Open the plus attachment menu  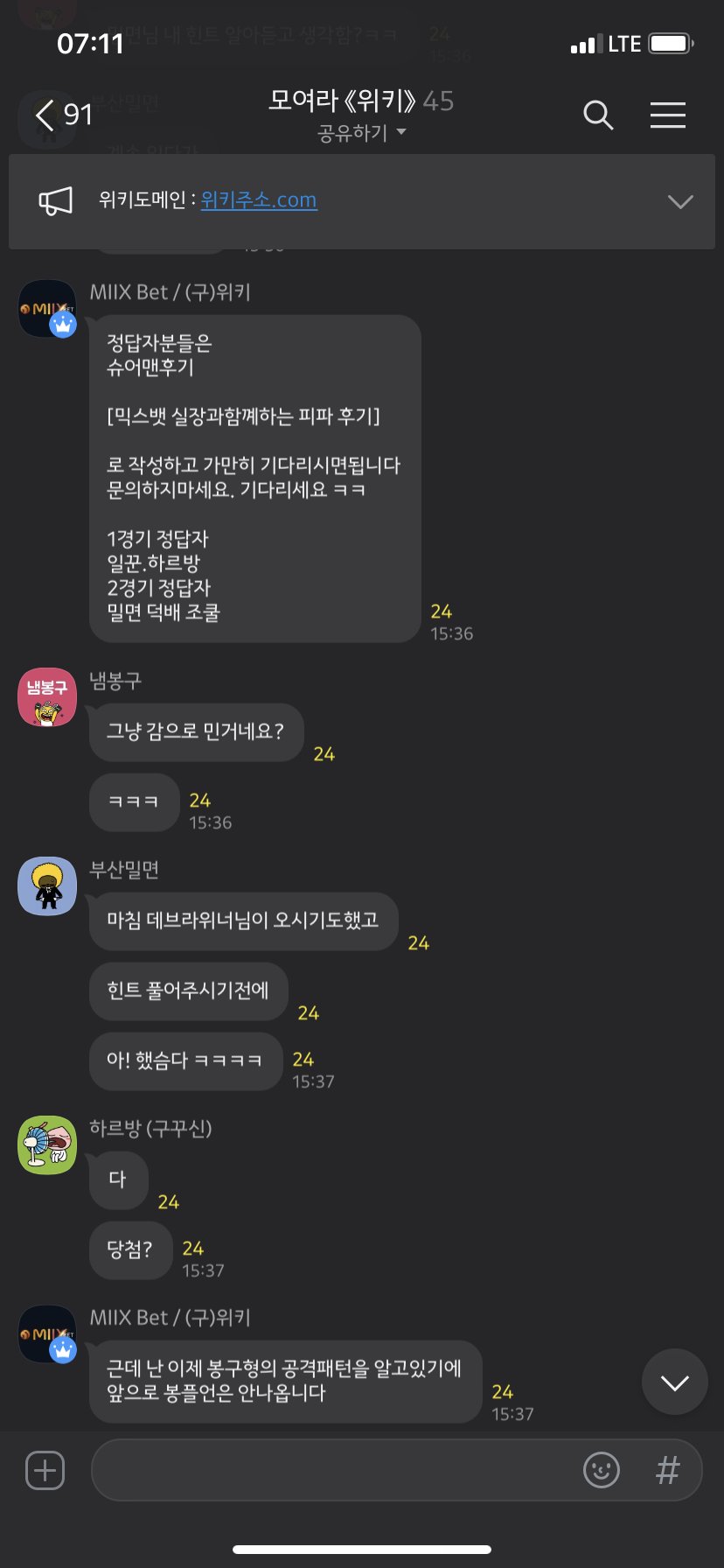45,1470
